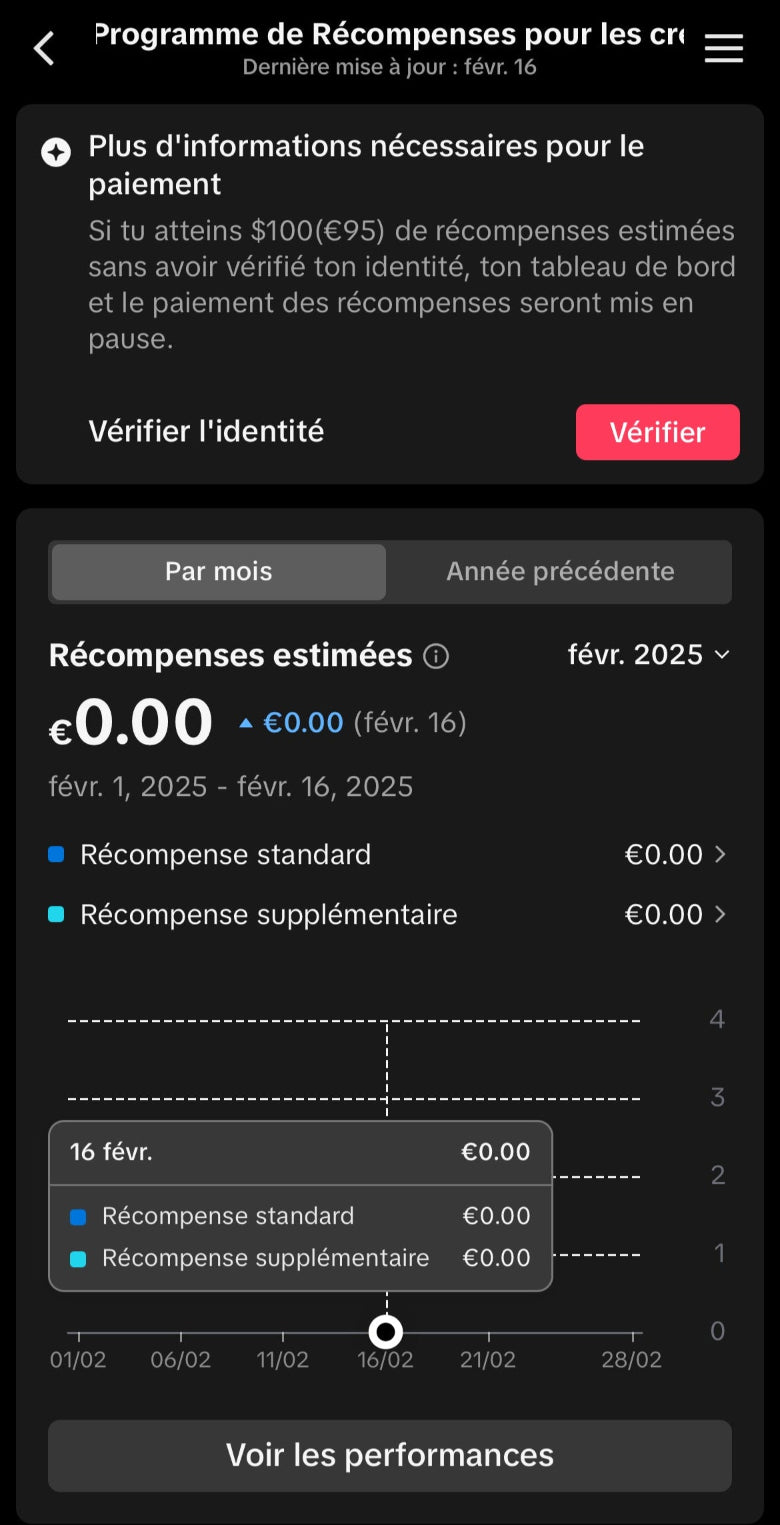This screenshot has height=1525, width=780.
Task: Tap the 16/02 marker on the chart
Action: [386, 1332]
